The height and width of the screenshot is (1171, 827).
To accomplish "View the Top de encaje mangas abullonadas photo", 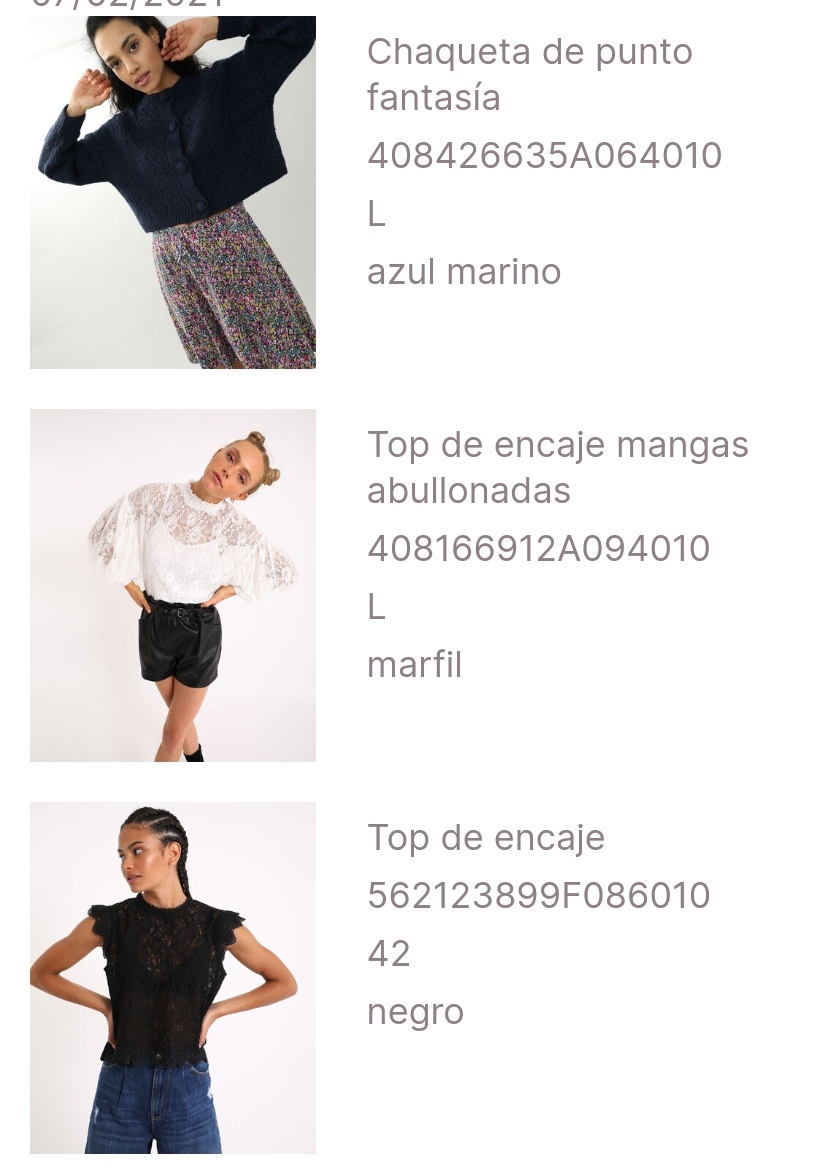I will (x=173, y=585).
